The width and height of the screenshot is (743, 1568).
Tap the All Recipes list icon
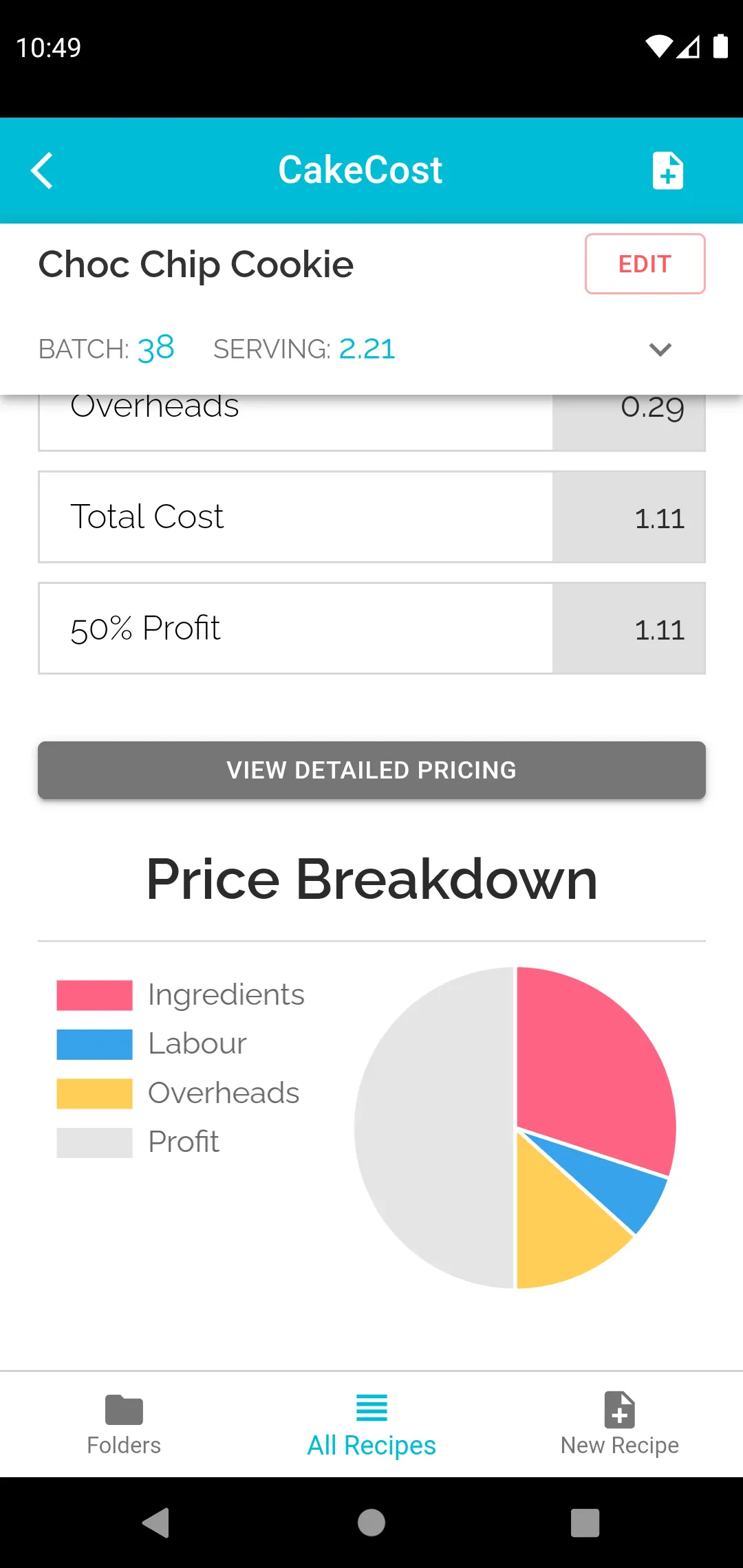click(371, 1406)
